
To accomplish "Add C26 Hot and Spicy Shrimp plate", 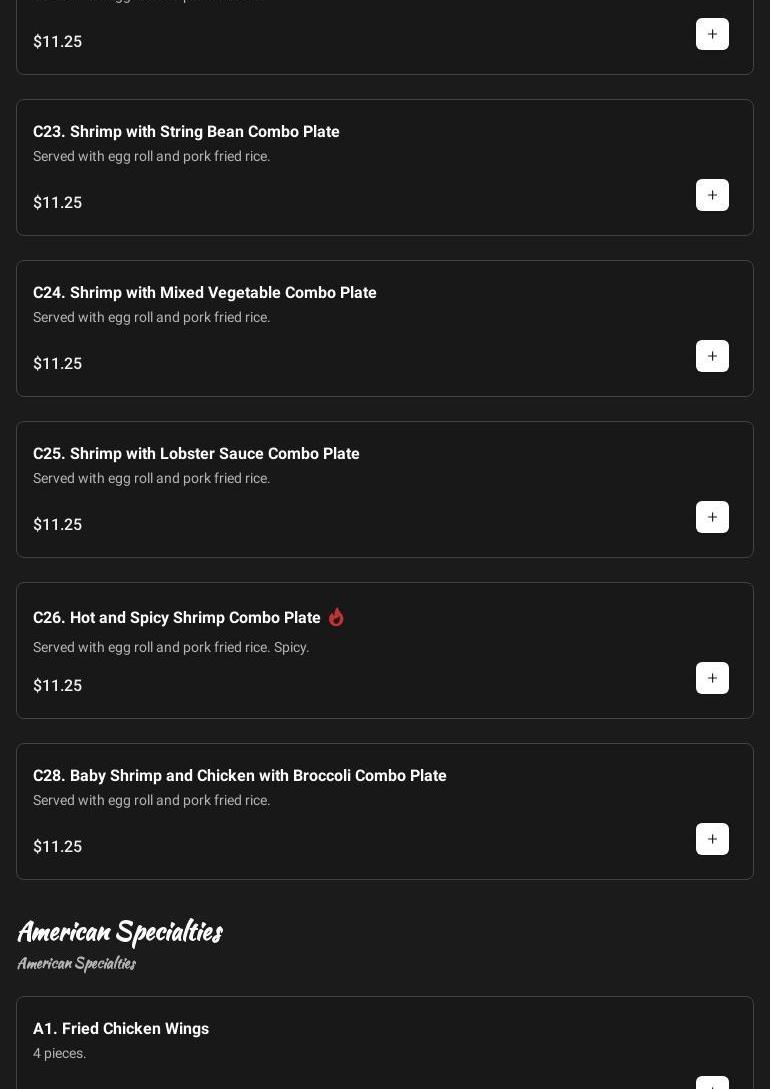I will tap(712, 678).
